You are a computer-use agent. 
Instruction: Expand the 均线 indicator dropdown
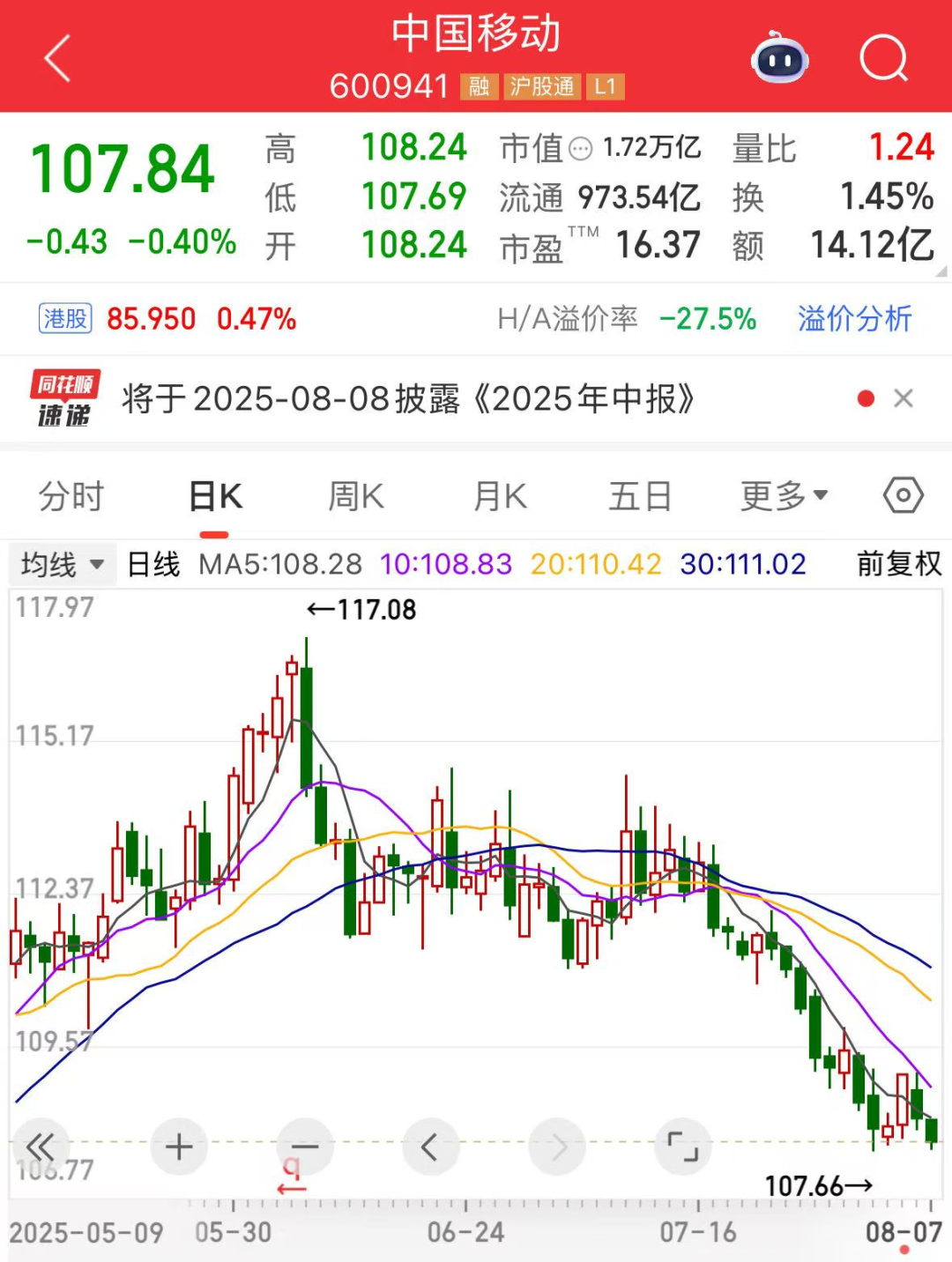tap(63, 564)
